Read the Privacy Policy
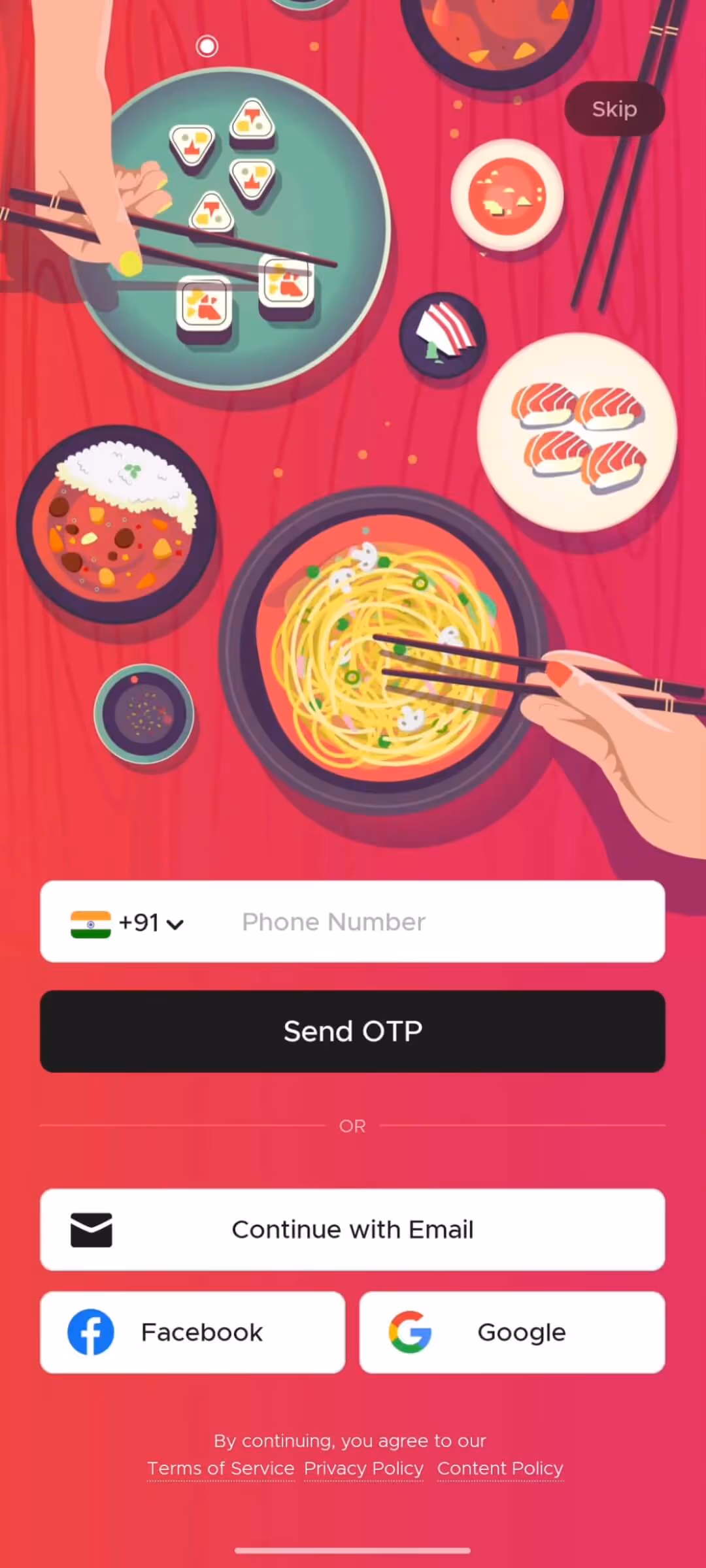The width and height of the screenshot is (706, 1568). point(363,1468)
